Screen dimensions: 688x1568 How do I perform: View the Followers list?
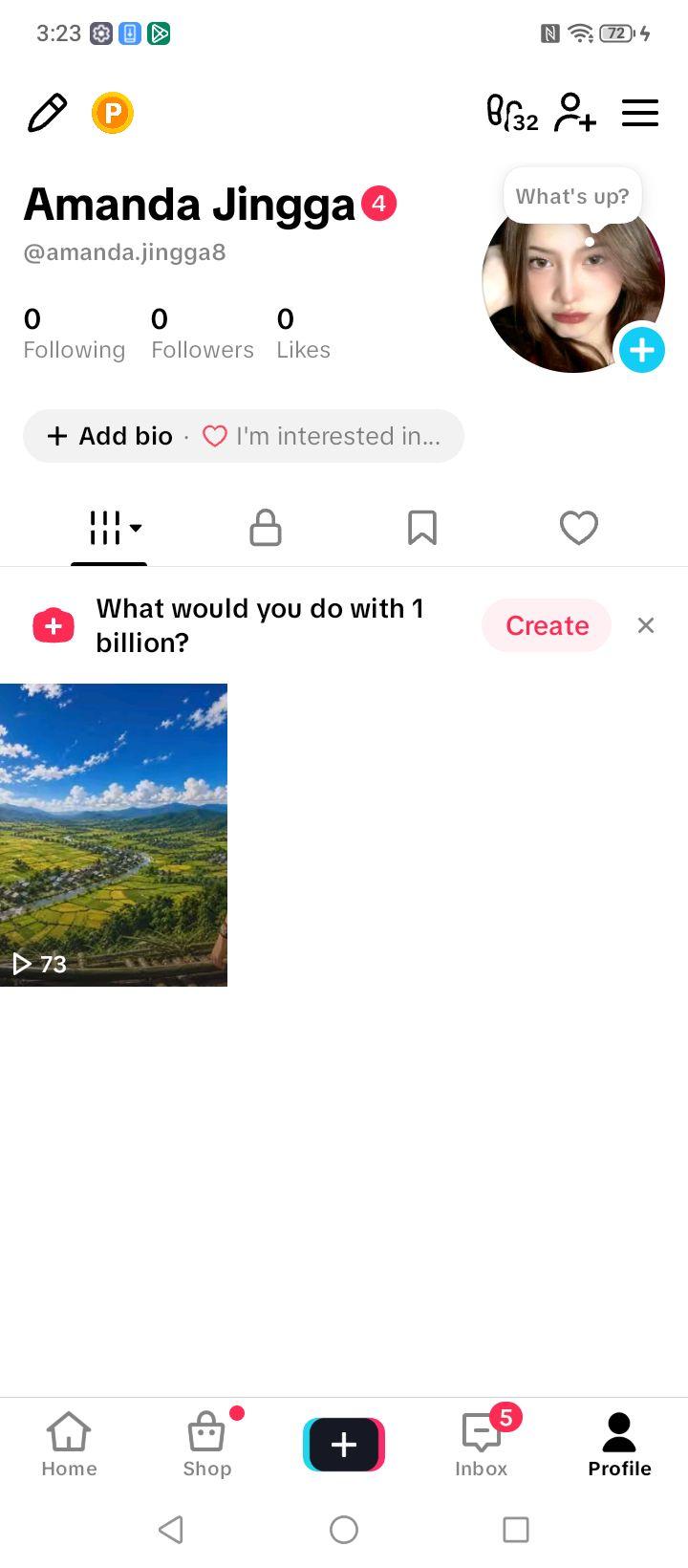(203, 334)
